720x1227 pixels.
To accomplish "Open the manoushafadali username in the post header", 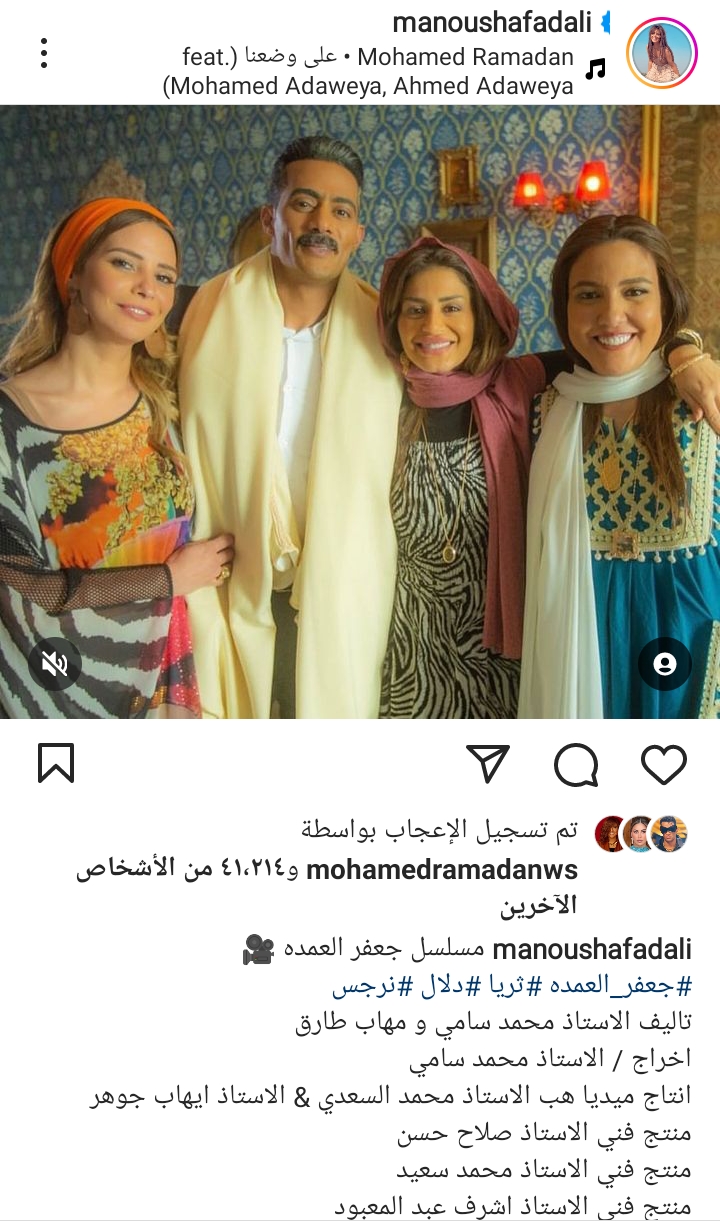I will pyautogui.click(x=495, y=22).
